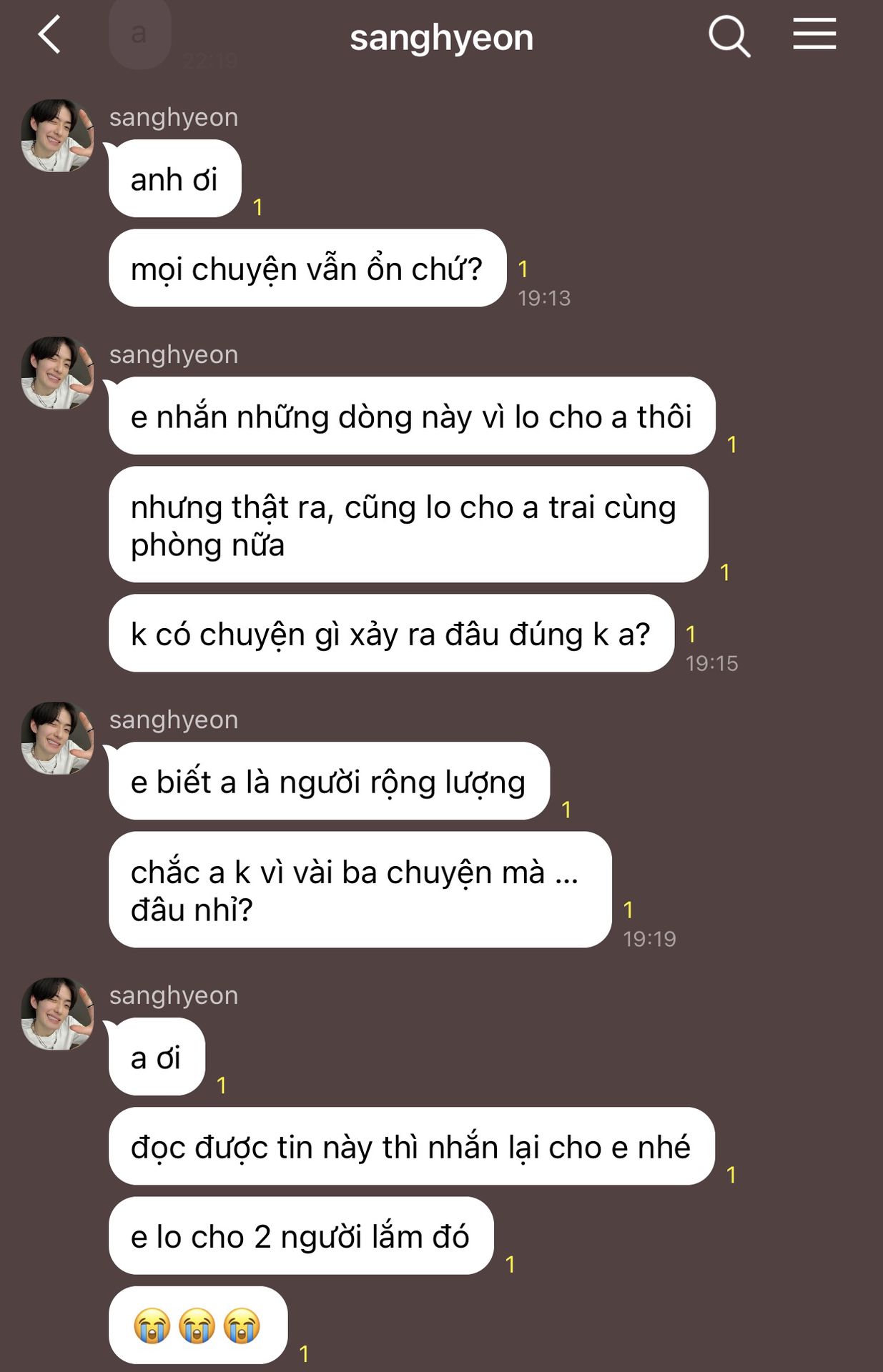Search within this conversation
Viewport: 883px width, 1372px height.
[729, 36]
